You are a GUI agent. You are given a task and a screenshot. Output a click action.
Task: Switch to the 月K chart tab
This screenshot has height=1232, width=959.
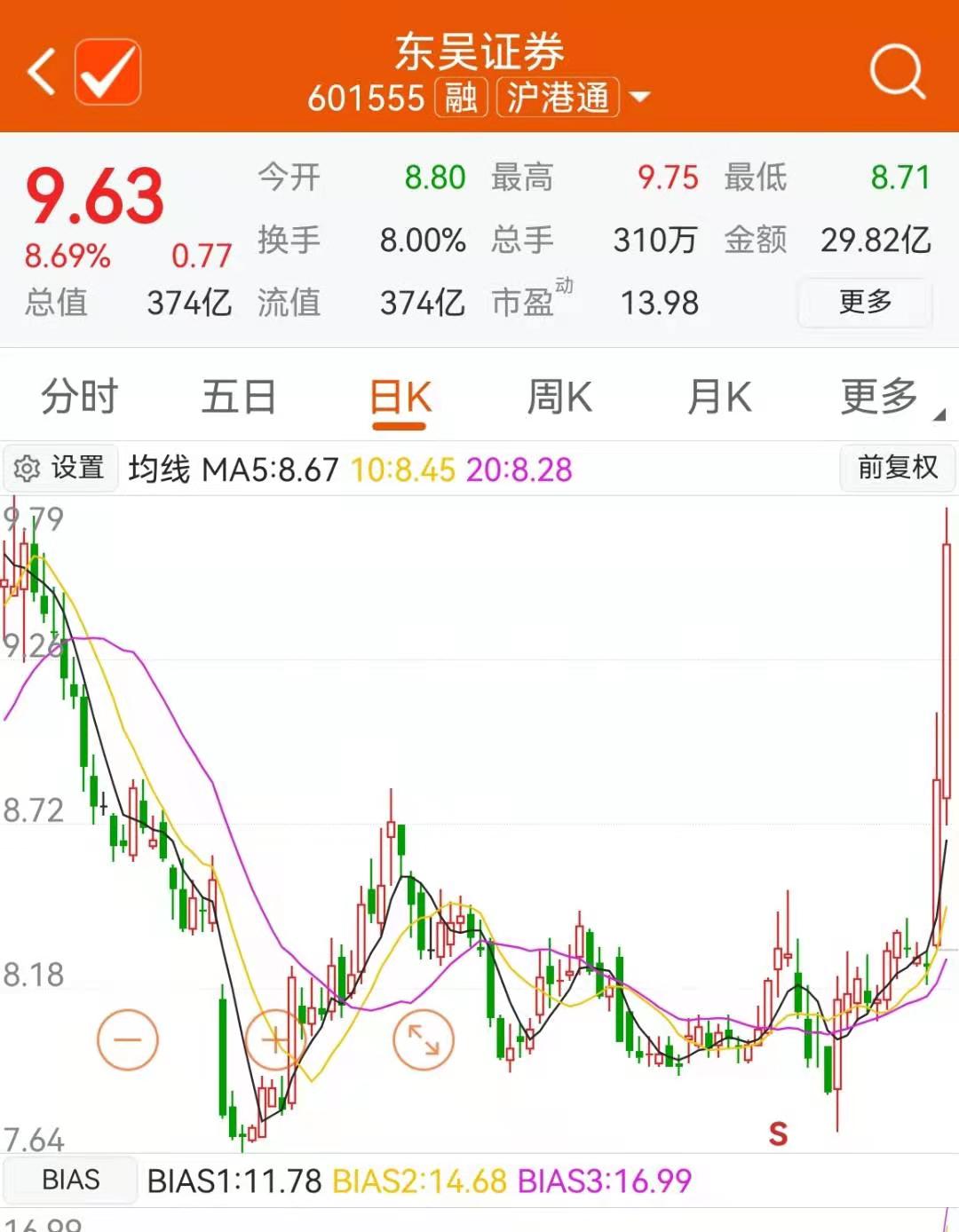pyautogui.click(x=719, y=397)
